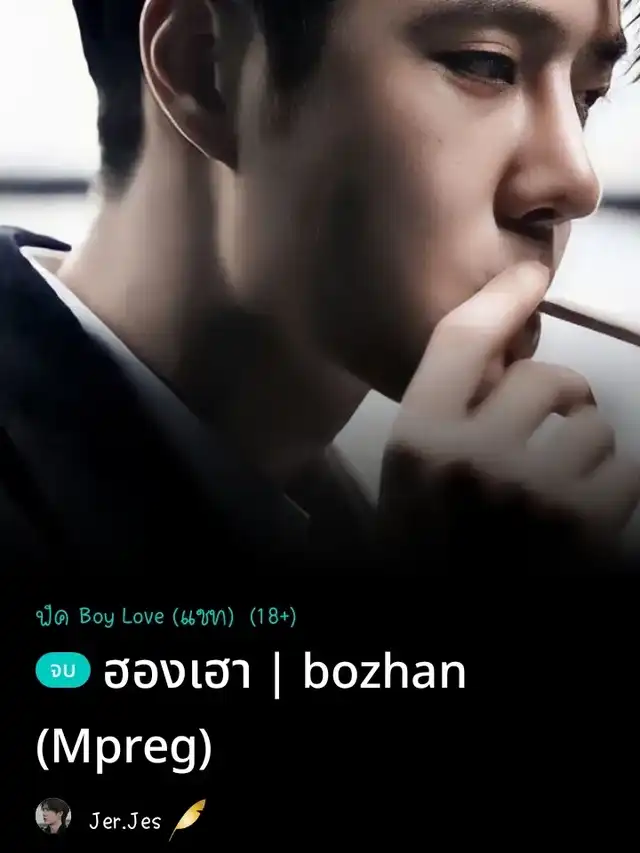View the story cover image
This screenshot has height=853, width=640.
click(x=320, y=283)
